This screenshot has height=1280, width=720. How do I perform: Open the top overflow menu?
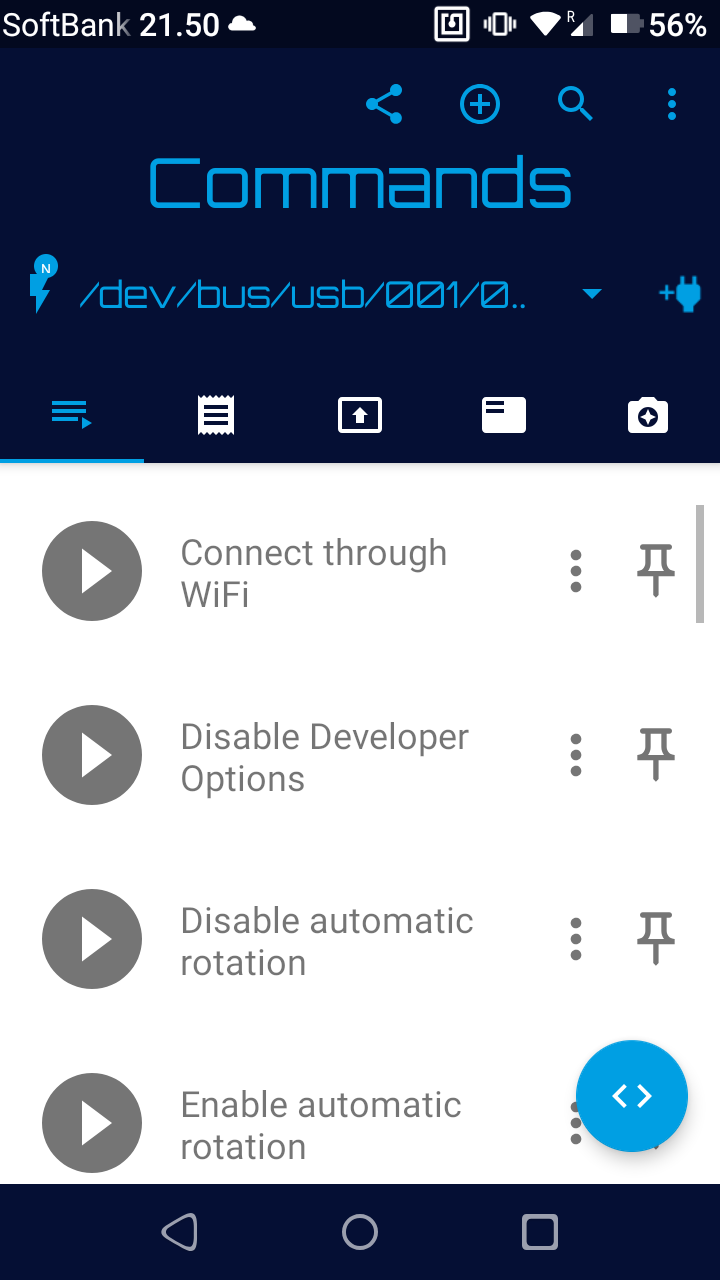click(x=671, y=104)
